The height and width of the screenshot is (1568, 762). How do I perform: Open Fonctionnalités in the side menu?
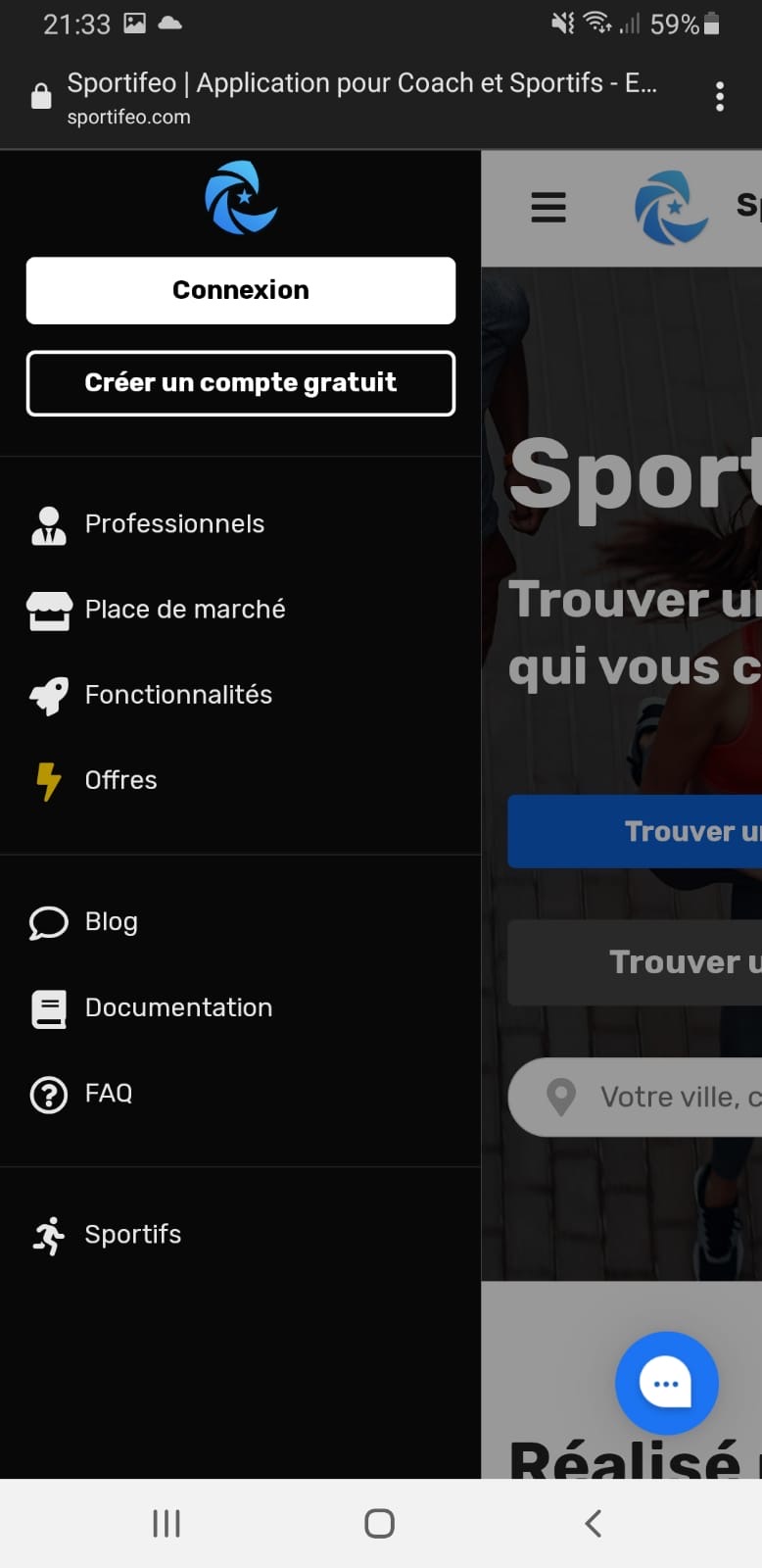tap(178, 695)
